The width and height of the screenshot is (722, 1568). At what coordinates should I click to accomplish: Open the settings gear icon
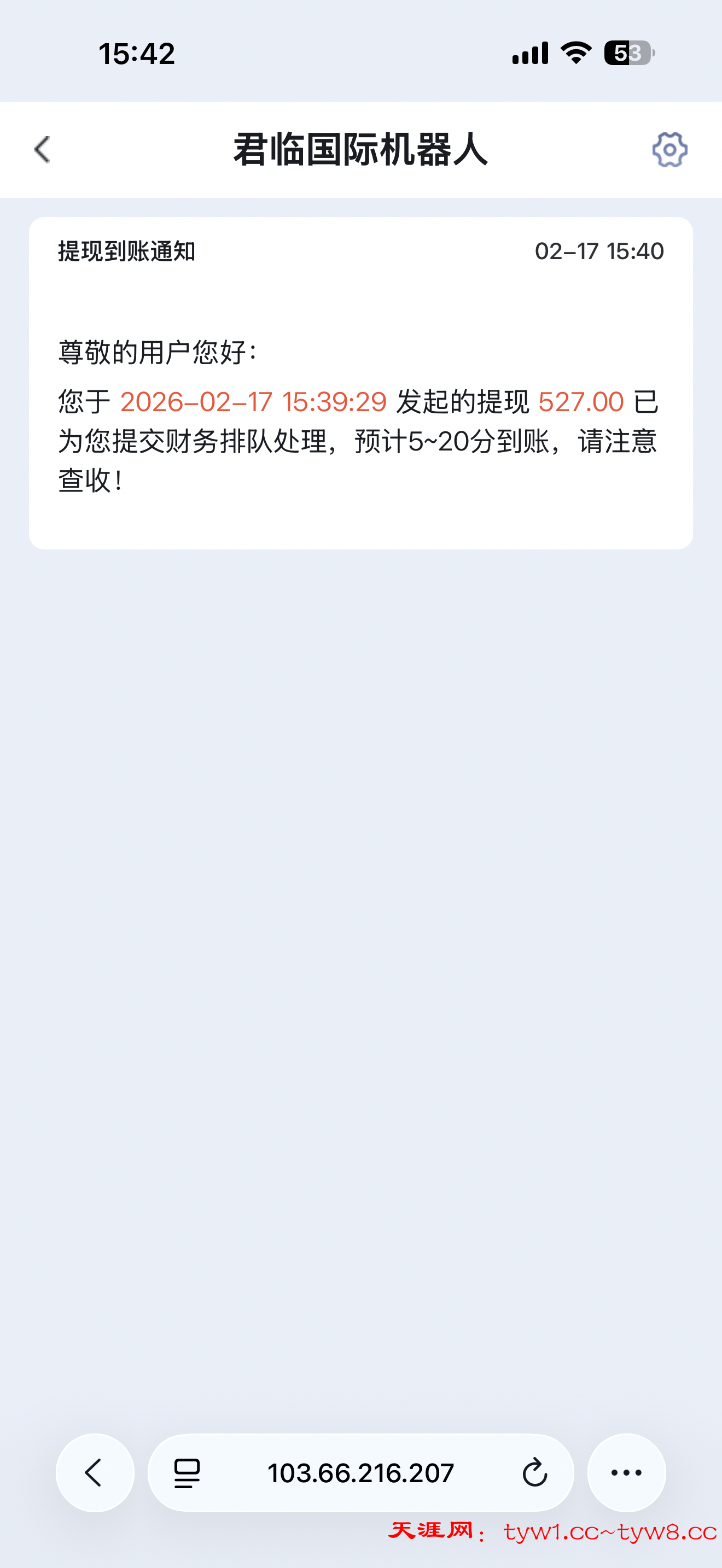[x=669, y=150]
